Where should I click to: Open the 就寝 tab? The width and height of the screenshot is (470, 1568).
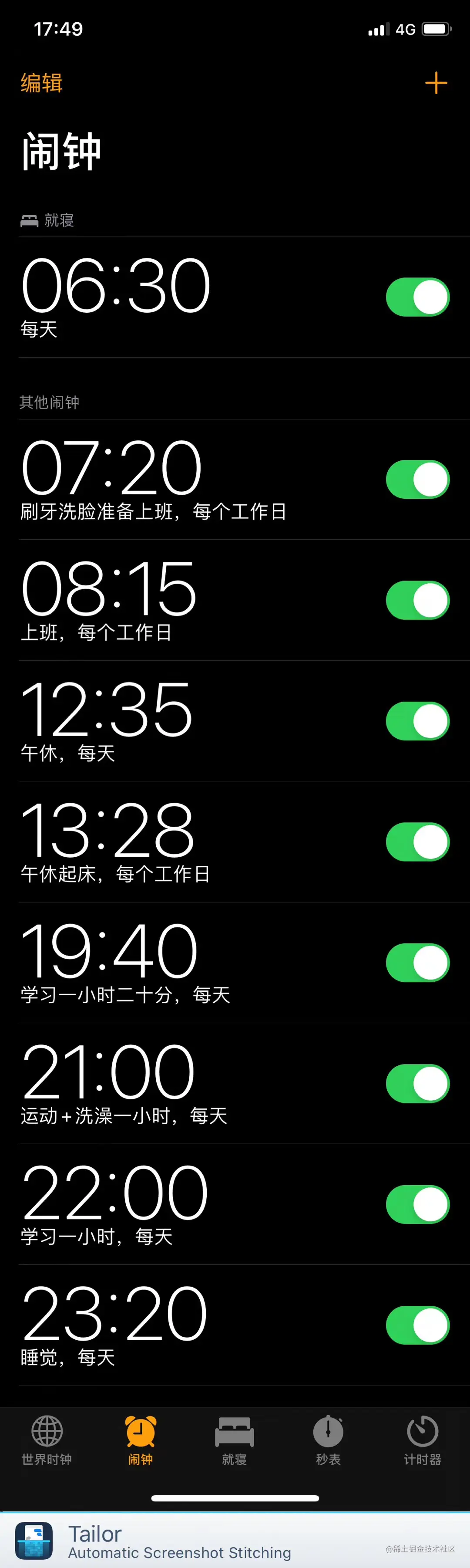(234, 1440)
